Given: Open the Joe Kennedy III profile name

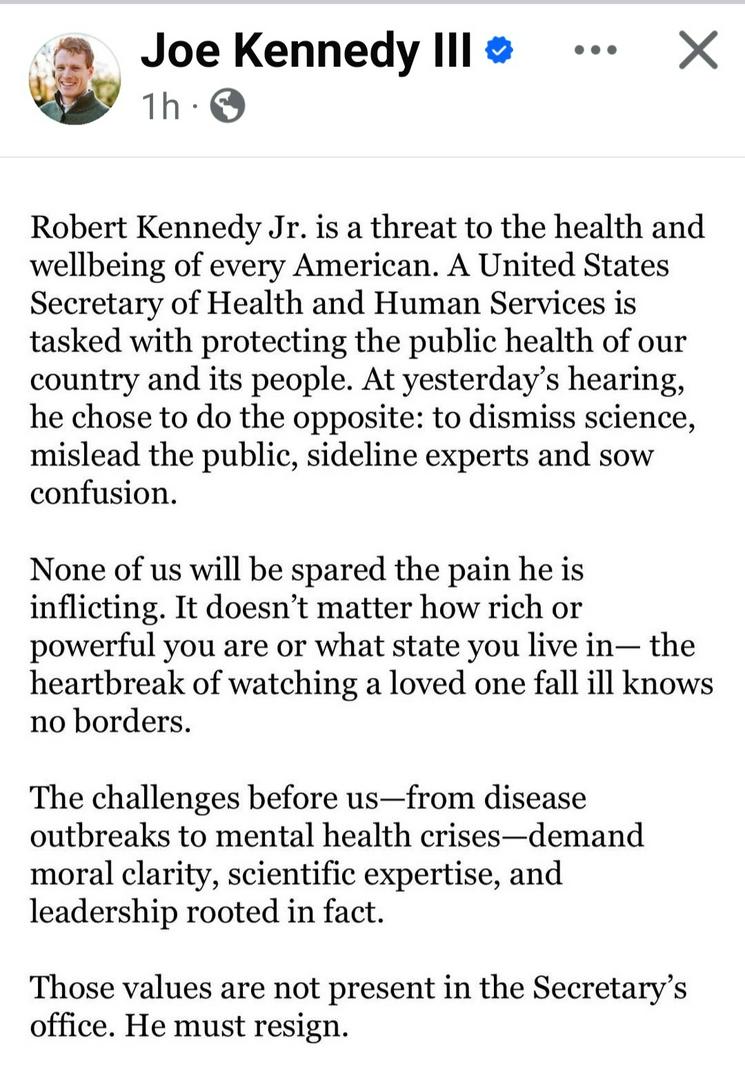Looking at the screenshot, I should tap(305, 50).
